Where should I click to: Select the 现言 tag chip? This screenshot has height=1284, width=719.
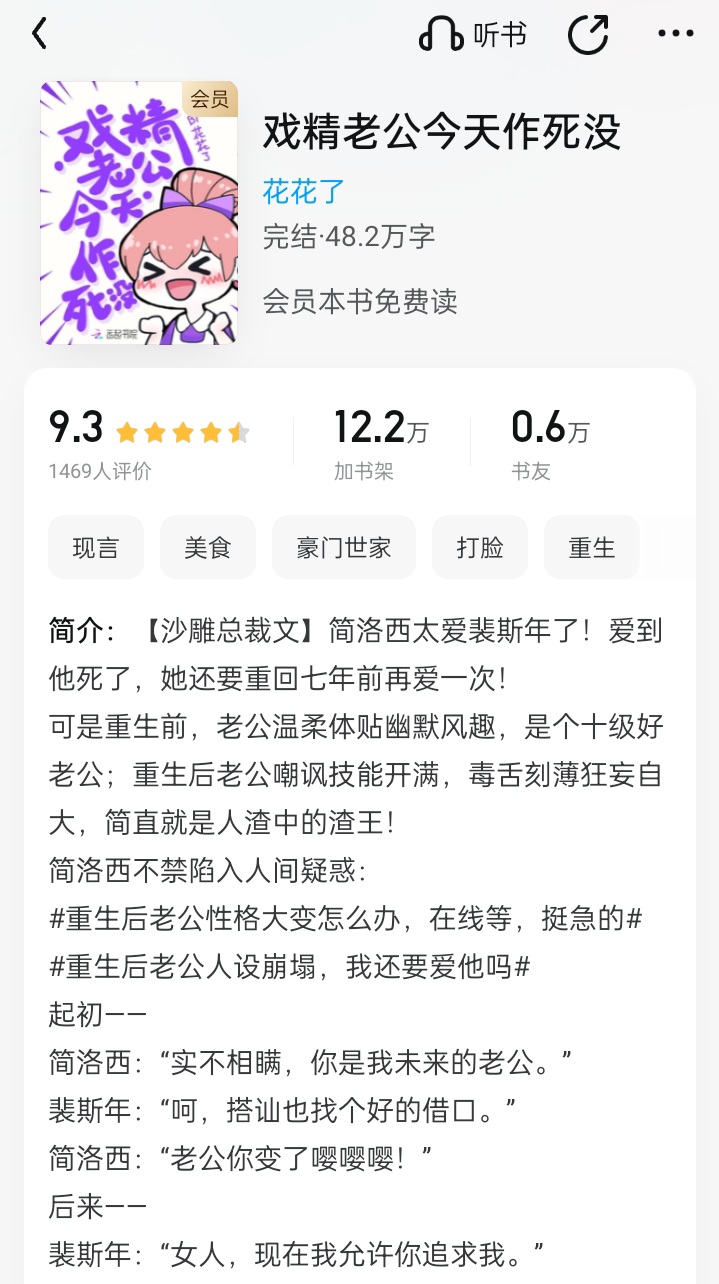click(x=96, y=547)
